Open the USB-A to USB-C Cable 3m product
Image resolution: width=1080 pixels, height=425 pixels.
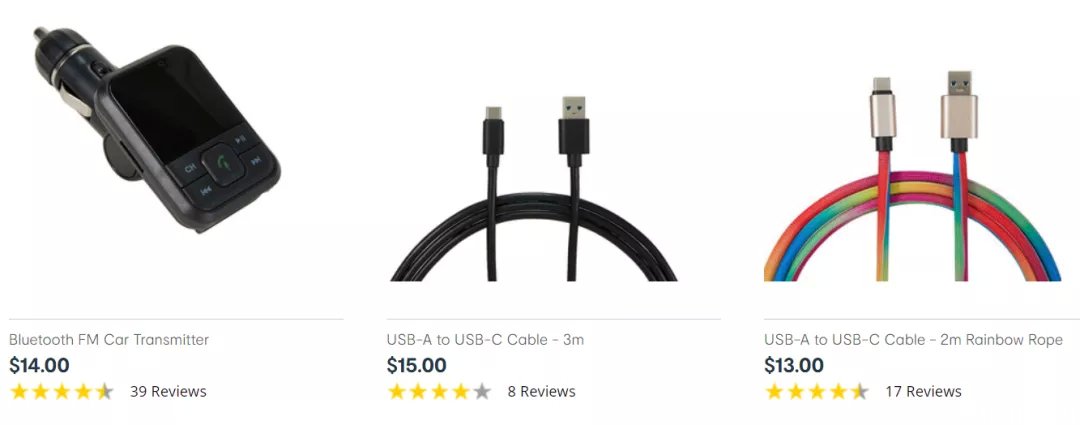(485, 340)
